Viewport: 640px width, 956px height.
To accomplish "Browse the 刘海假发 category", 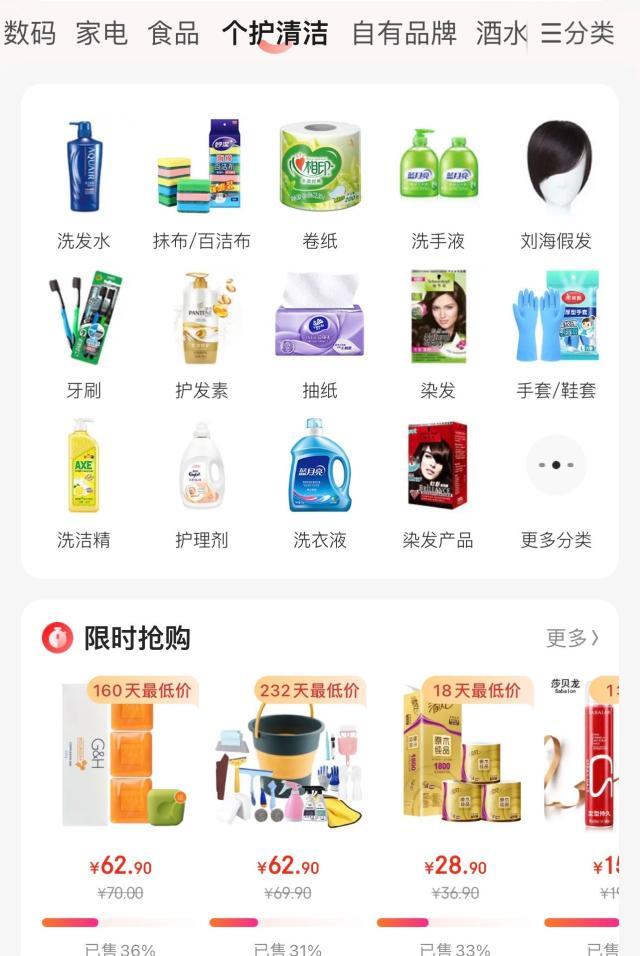I will 556,185.
